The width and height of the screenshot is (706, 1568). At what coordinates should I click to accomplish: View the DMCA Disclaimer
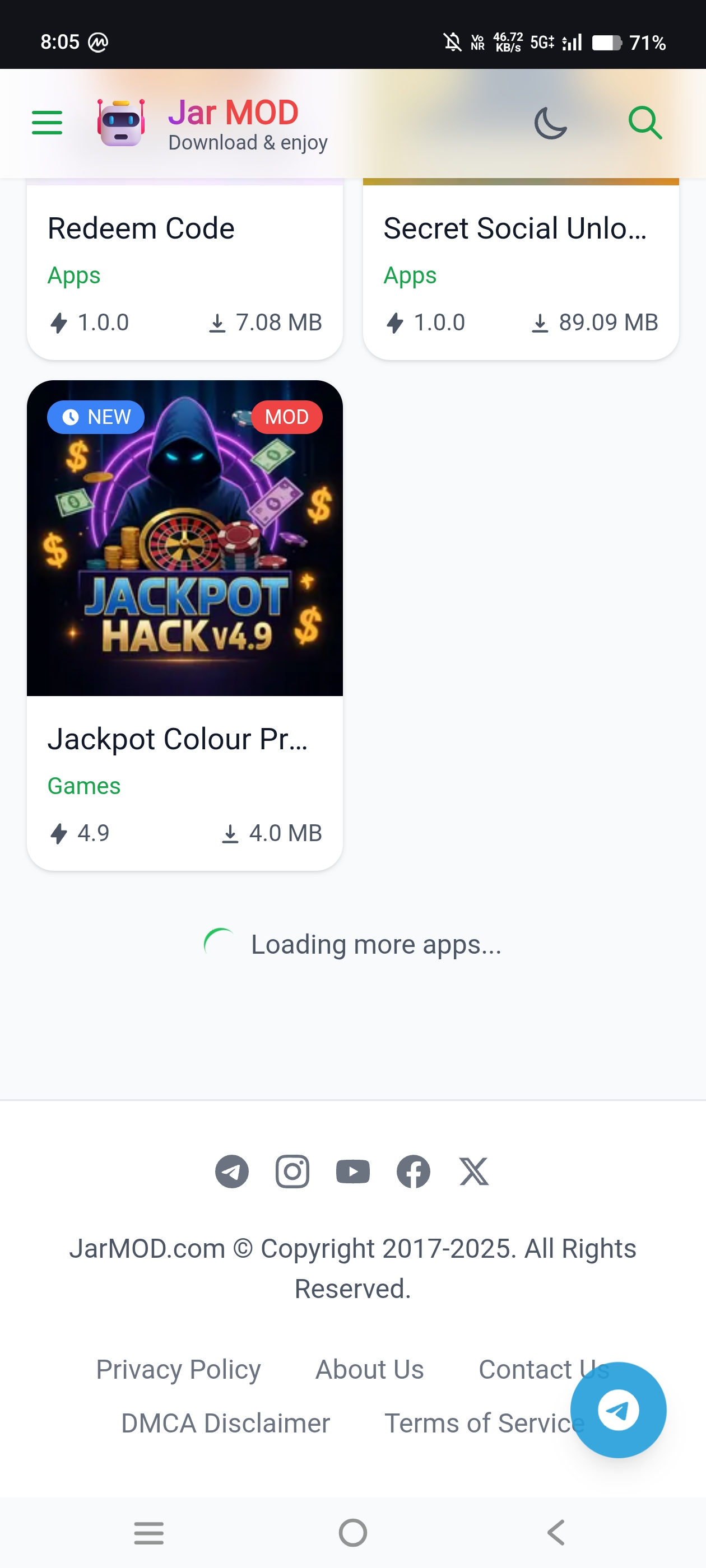[225, 1423]
